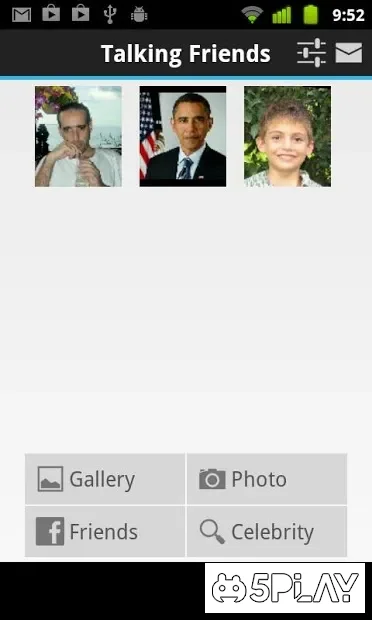372x620 pixels.
Task: Pick an image from Gallery
Action: click(105, 479)
